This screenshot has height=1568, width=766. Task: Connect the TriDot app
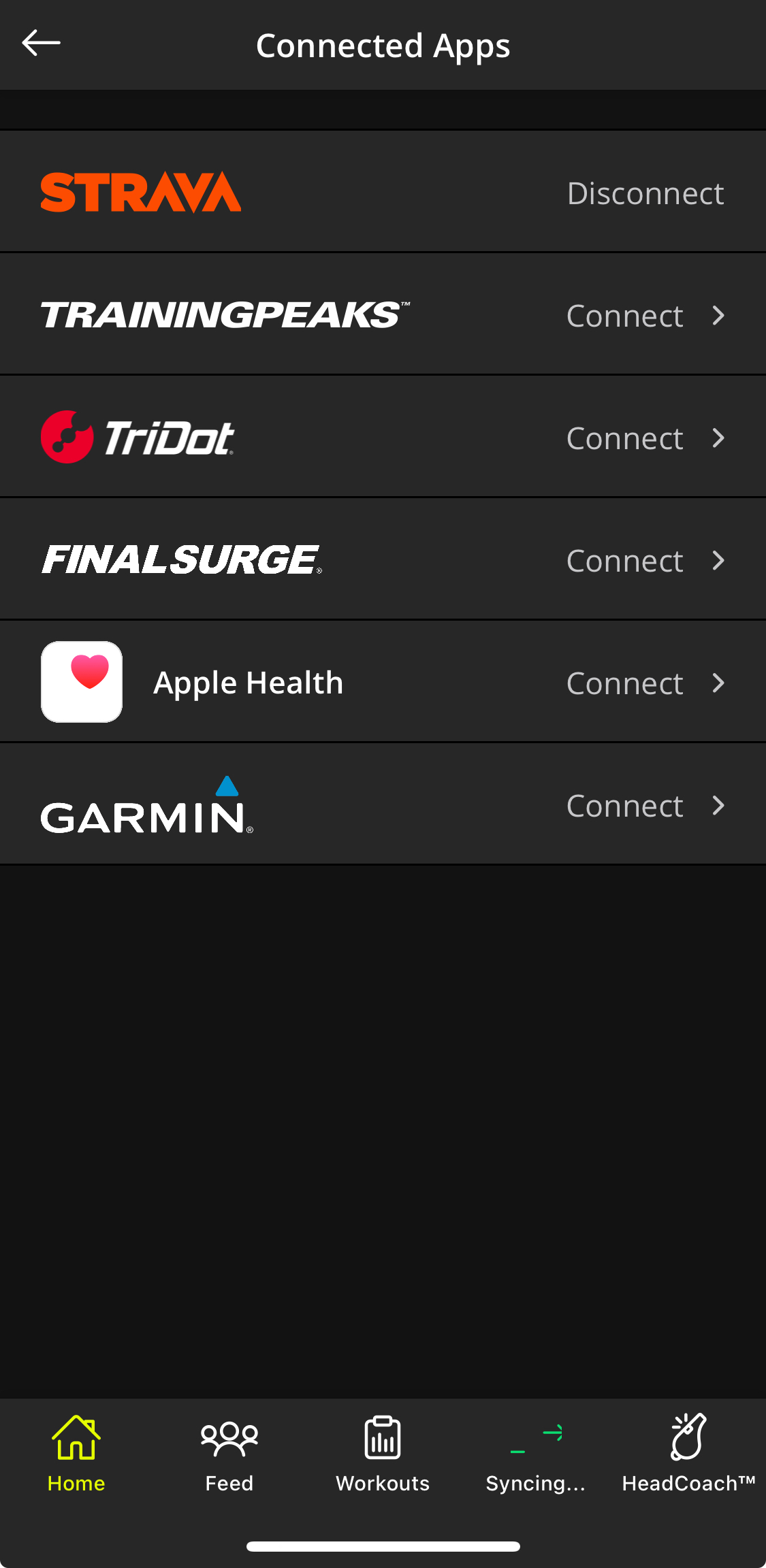click(644, 438)
